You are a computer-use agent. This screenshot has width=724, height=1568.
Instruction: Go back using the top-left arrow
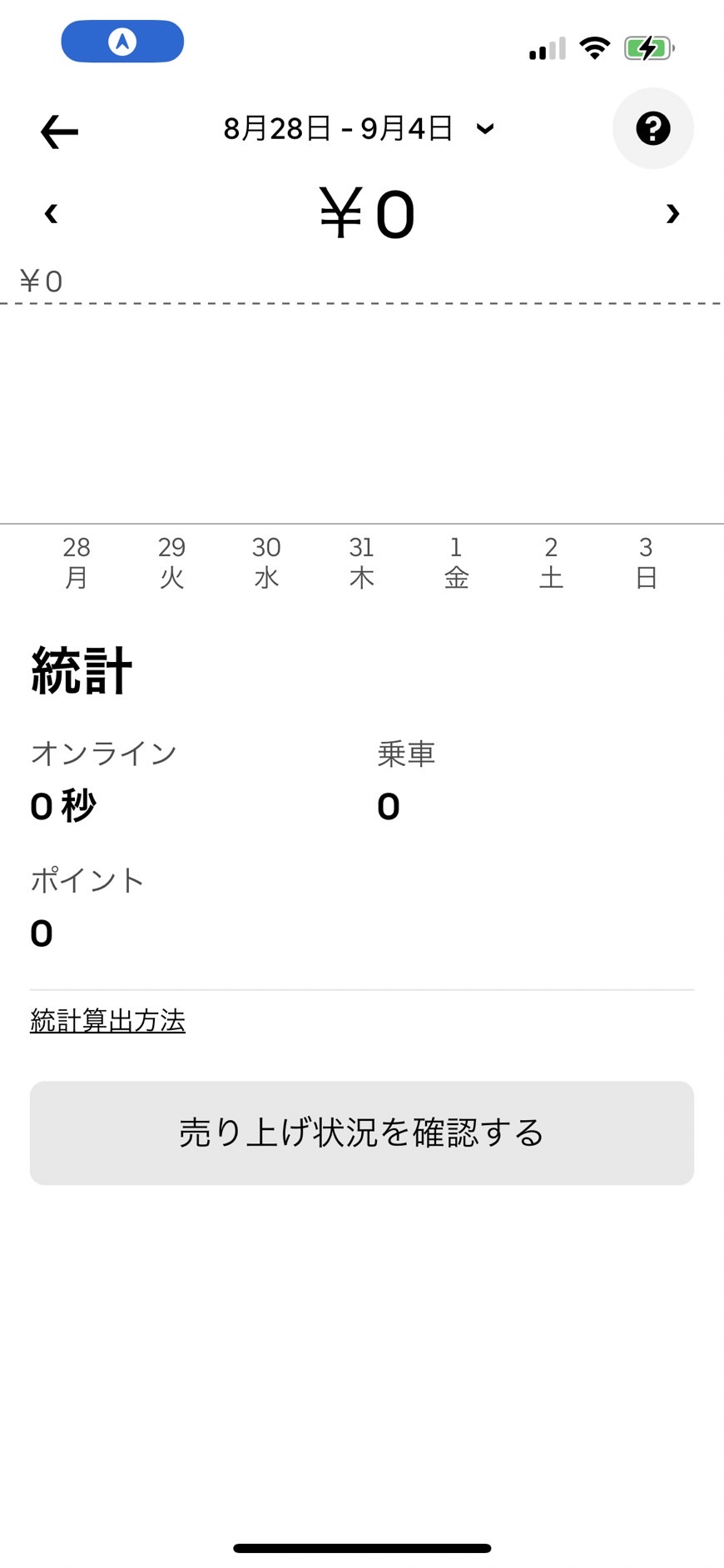(x=59, y=132)
